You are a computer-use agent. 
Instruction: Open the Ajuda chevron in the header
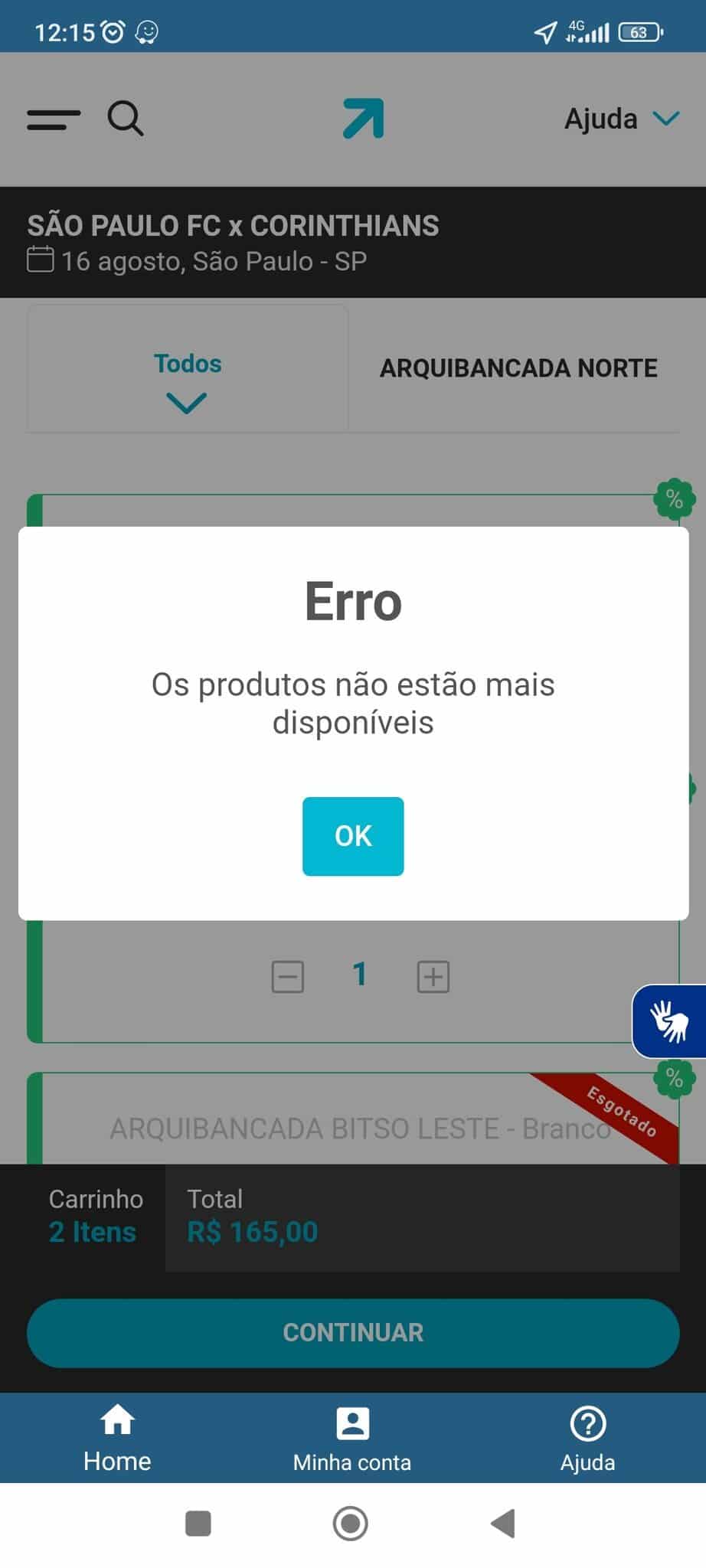click(665, 119)
